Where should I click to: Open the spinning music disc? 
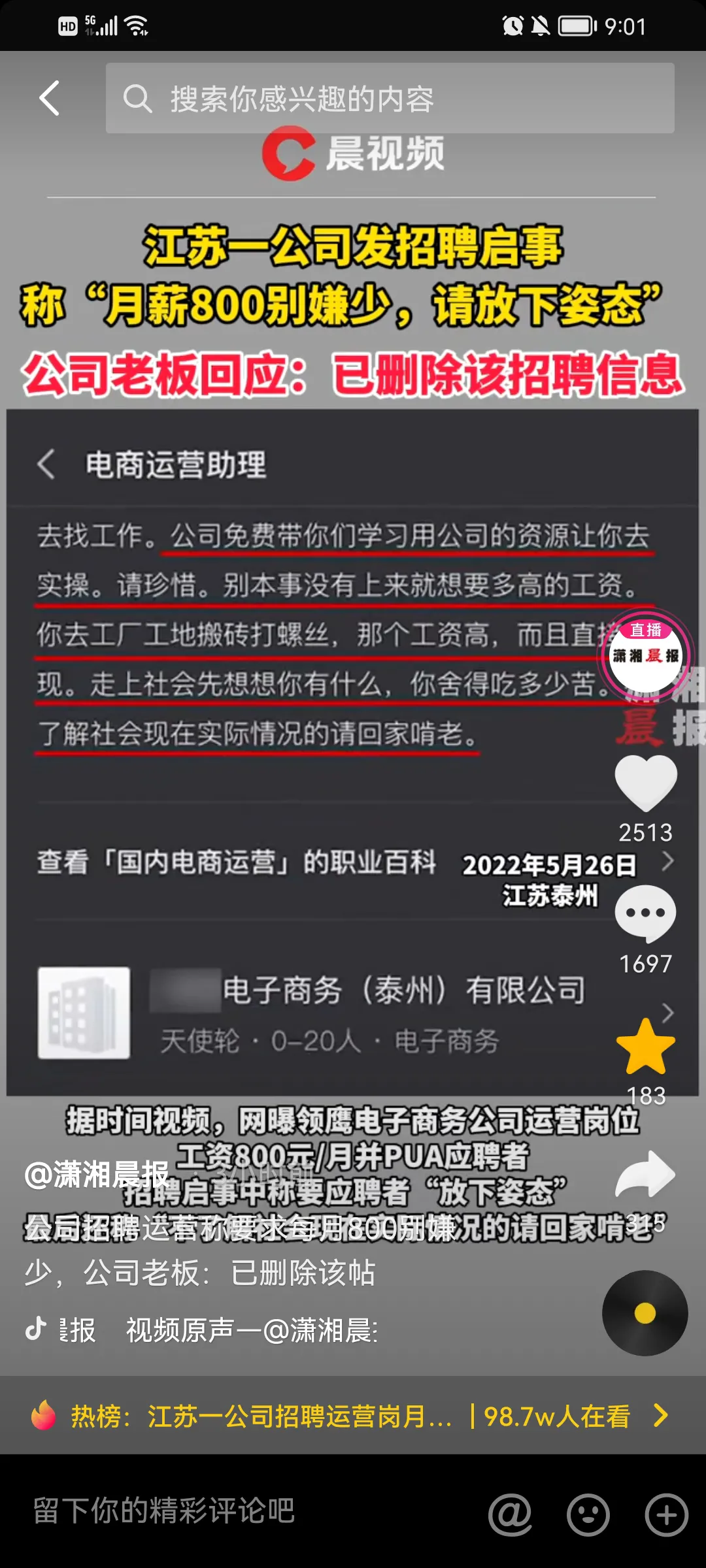[645, 1313]
